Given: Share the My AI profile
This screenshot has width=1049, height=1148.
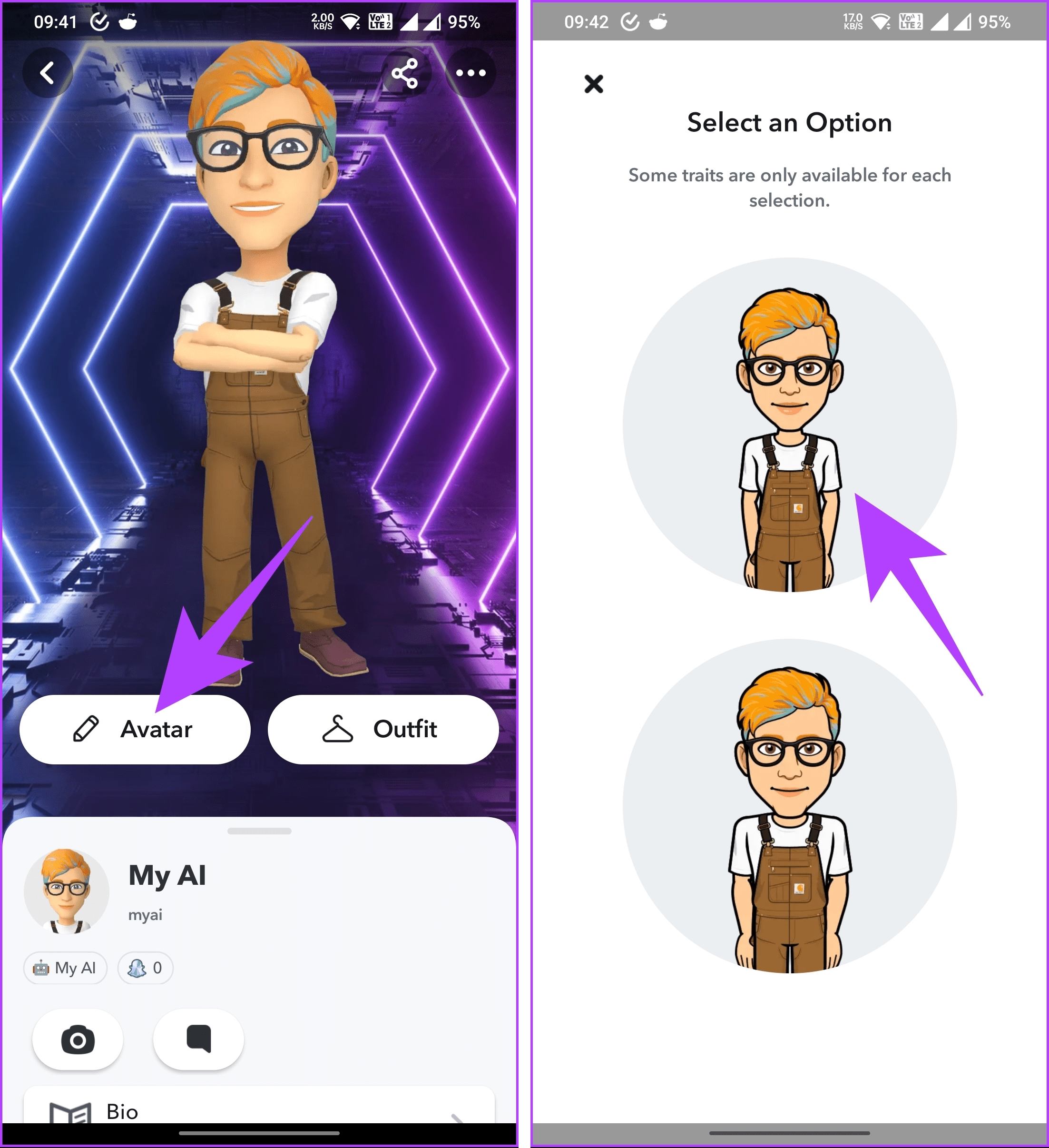Looking at the screenshot, I should tap(405, 73).
